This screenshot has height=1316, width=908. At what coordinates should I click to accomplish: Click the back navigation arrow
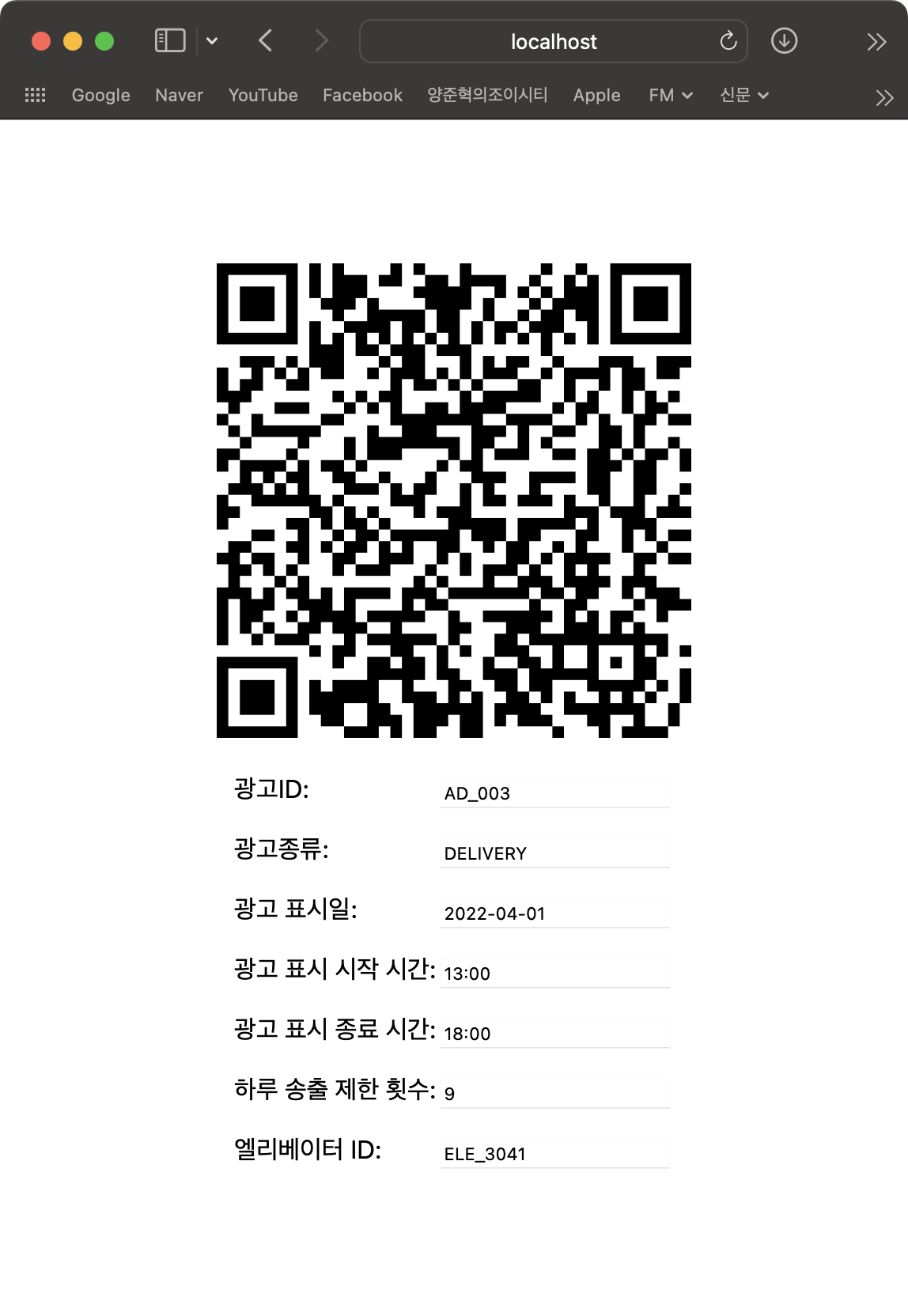(x=265, y=40)
